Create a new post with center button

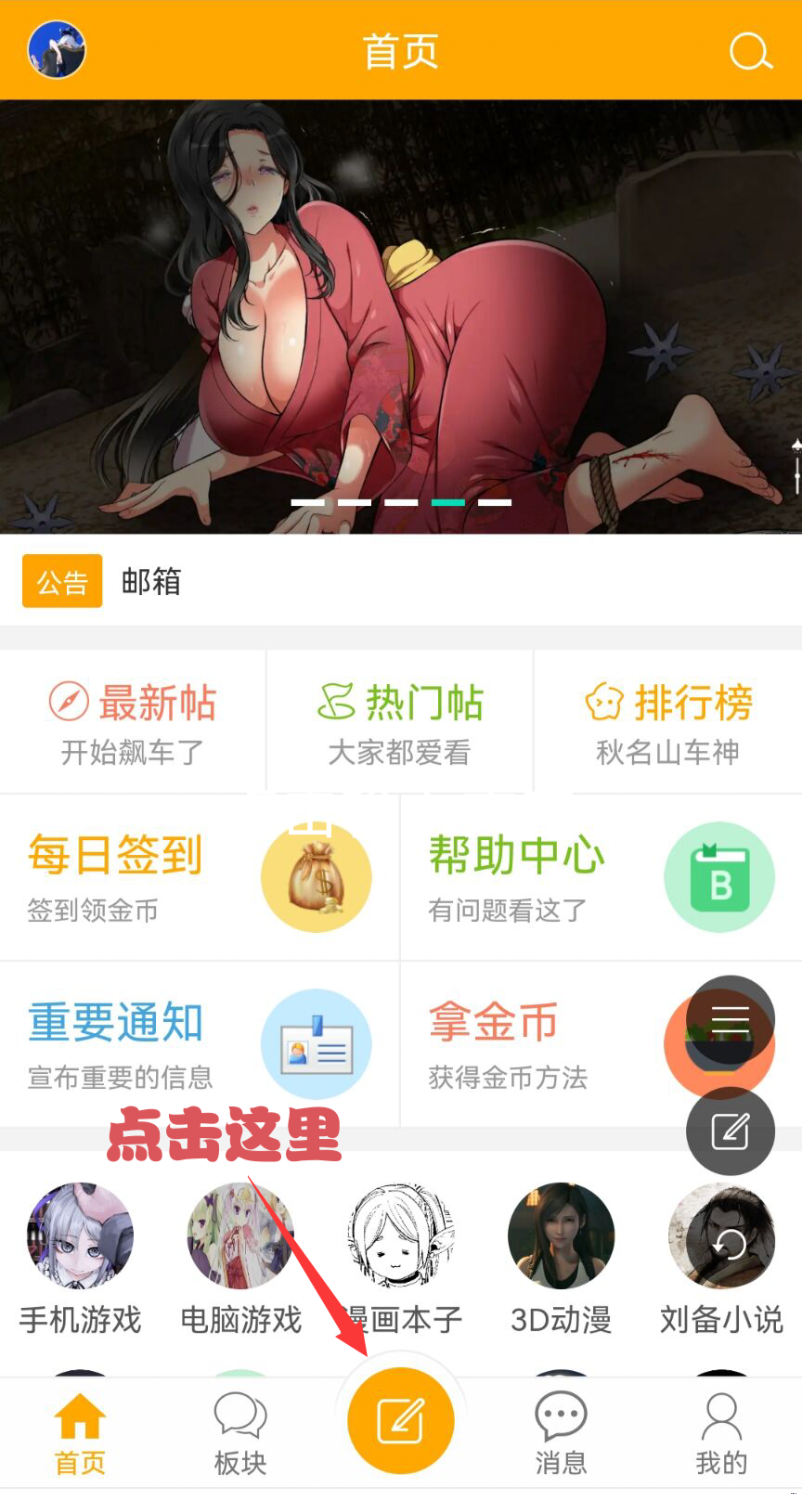tap(400, 1420)
